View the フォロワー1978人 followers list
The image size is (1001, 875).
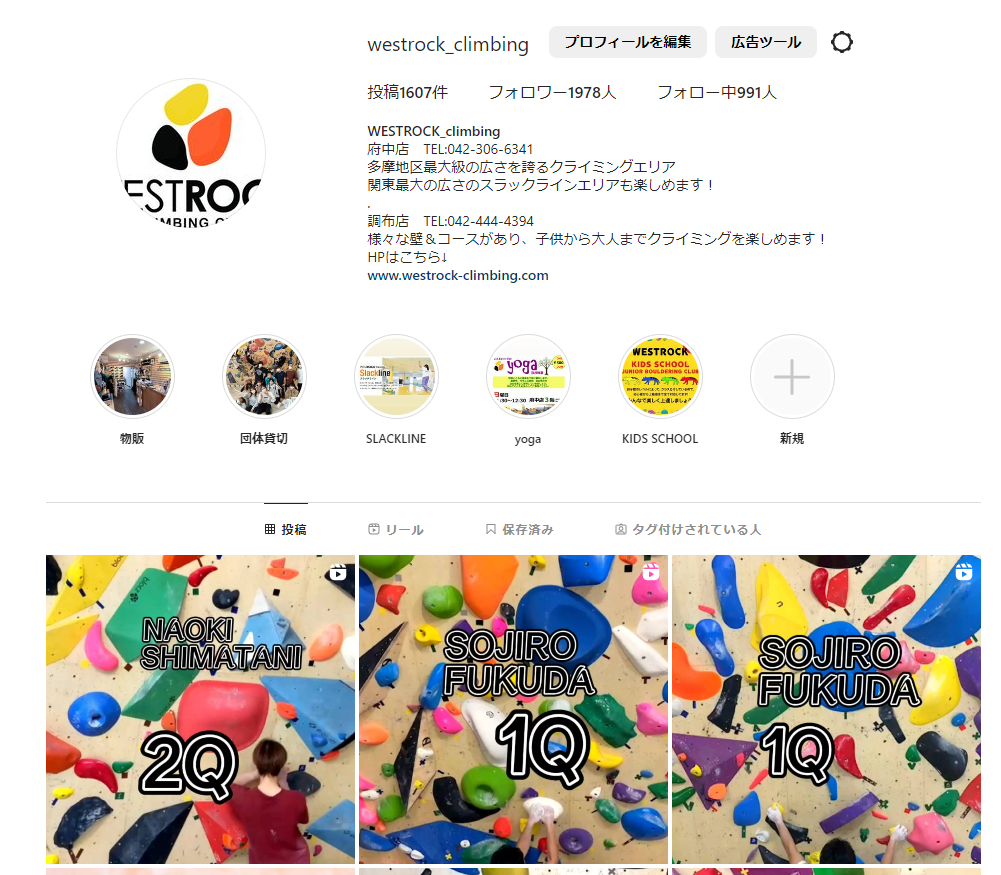click(552, 92)
